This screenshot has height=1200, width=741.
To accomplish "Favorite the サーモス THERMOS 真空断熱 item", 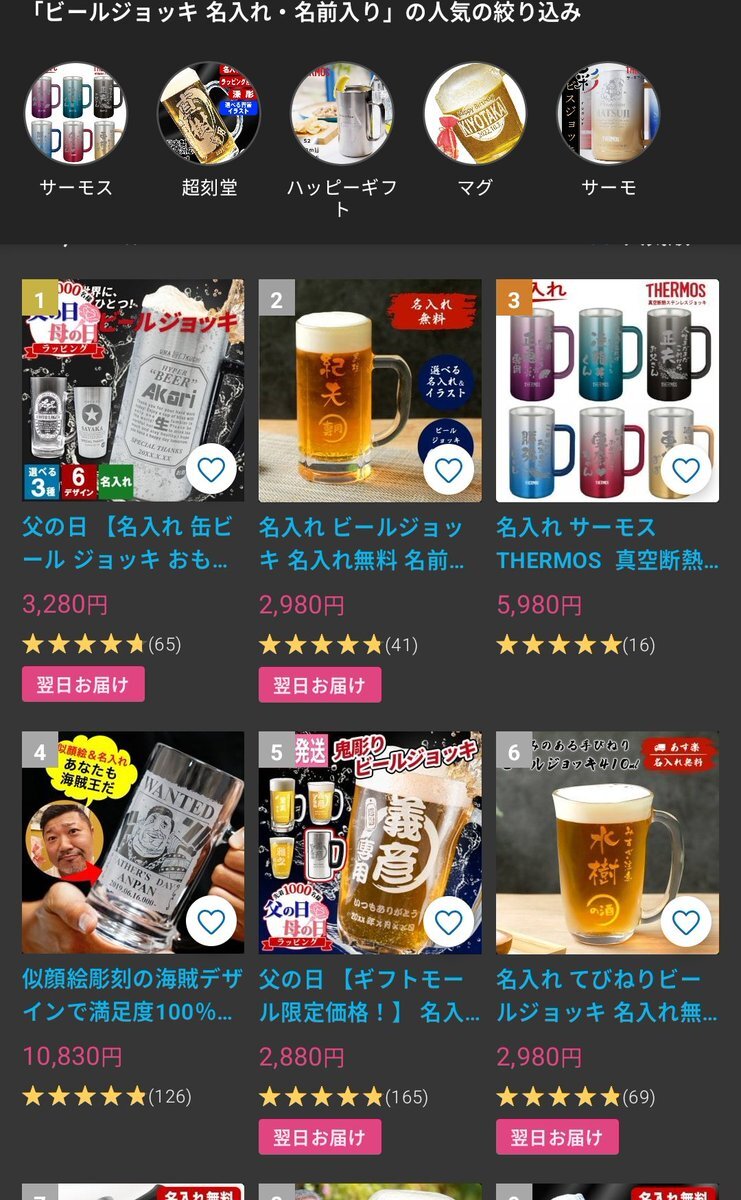I will tap(685, 469).
